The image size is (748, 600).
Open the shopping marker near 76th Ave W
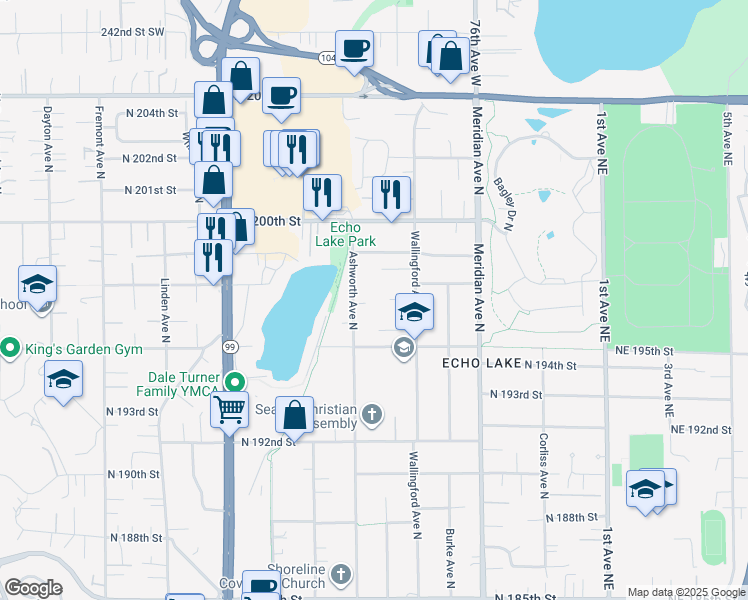pos(450,56)
